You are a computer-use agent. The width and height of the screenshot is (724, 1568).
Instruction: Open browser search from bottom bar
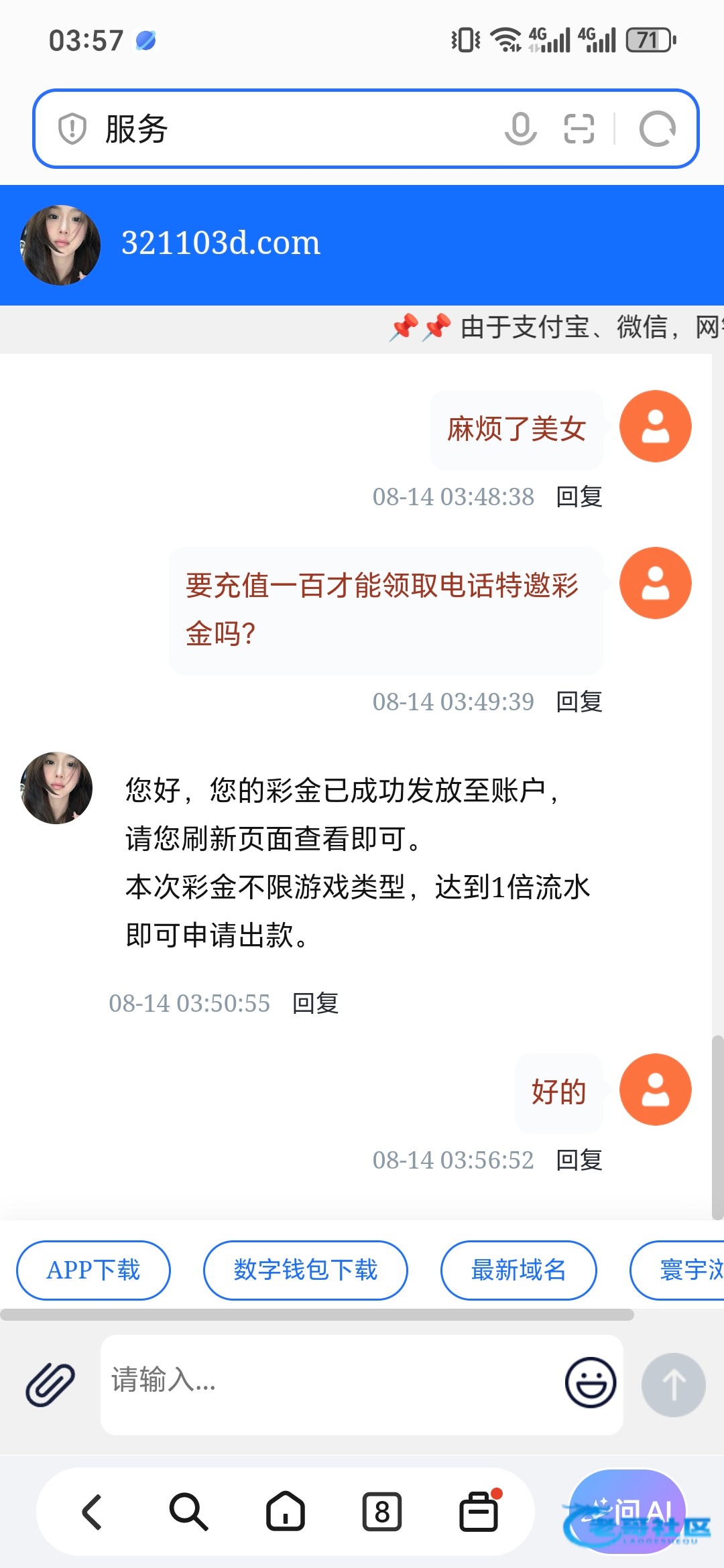pyautogui.click(x=188, y=1512)
